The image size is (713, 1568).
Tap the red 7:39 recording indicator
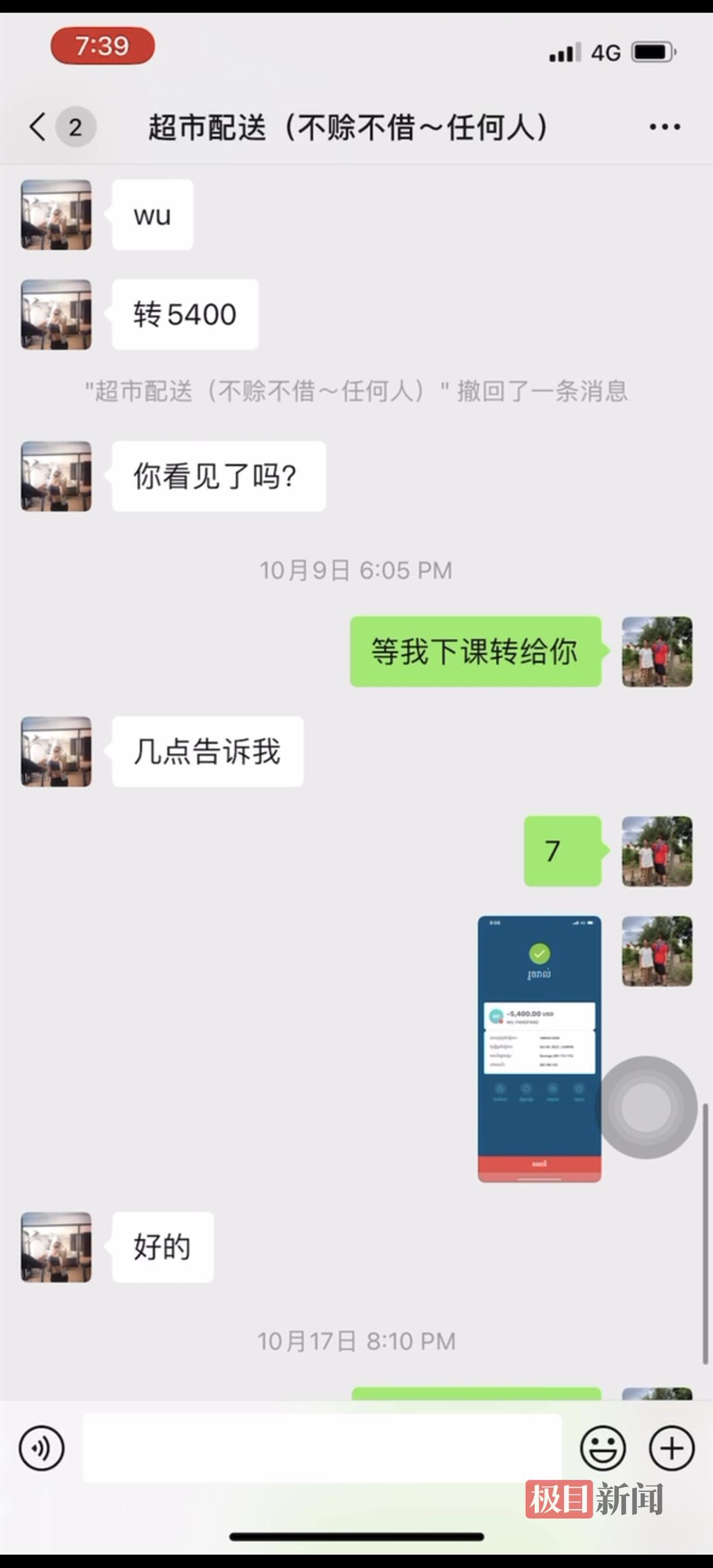click(x=102, y=46)
